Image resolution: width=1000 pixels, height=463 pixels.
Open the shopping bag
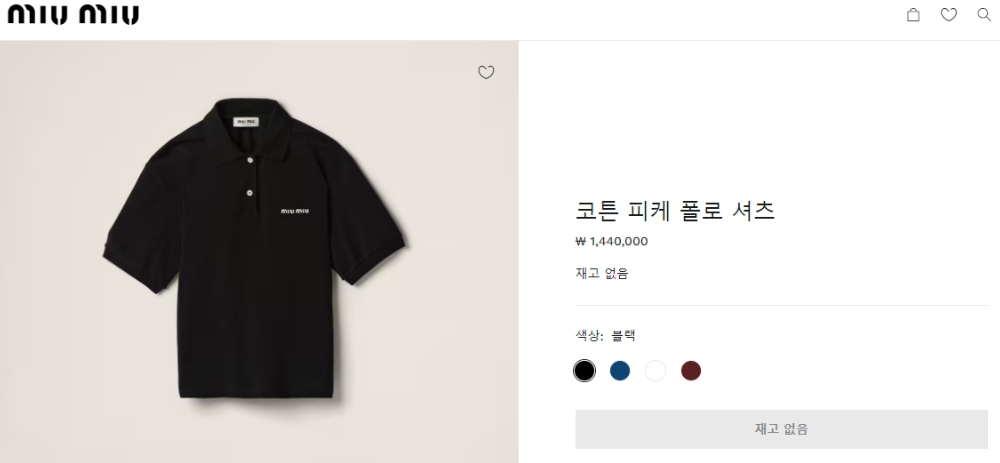(913, 15)
